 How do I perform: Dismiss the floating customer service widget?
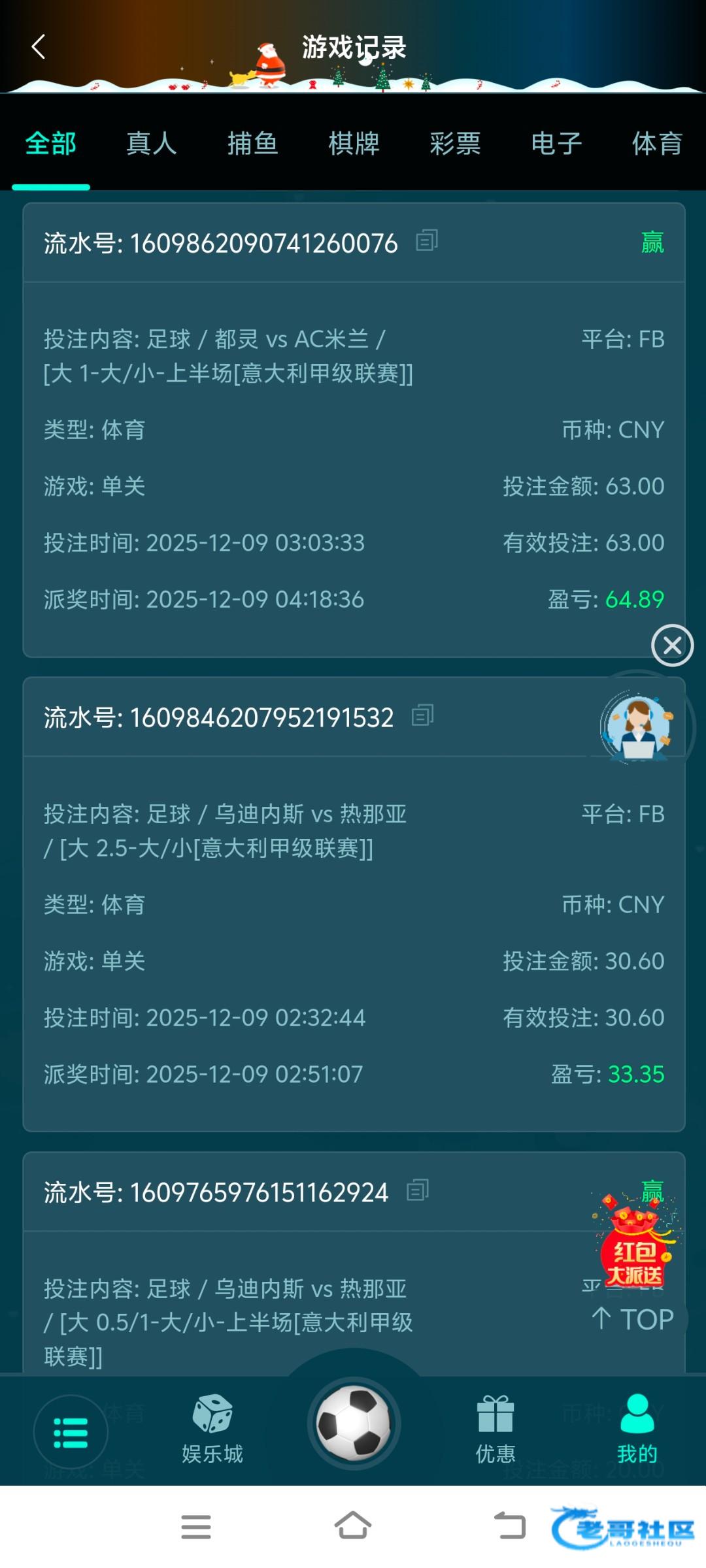coord(672,645)
